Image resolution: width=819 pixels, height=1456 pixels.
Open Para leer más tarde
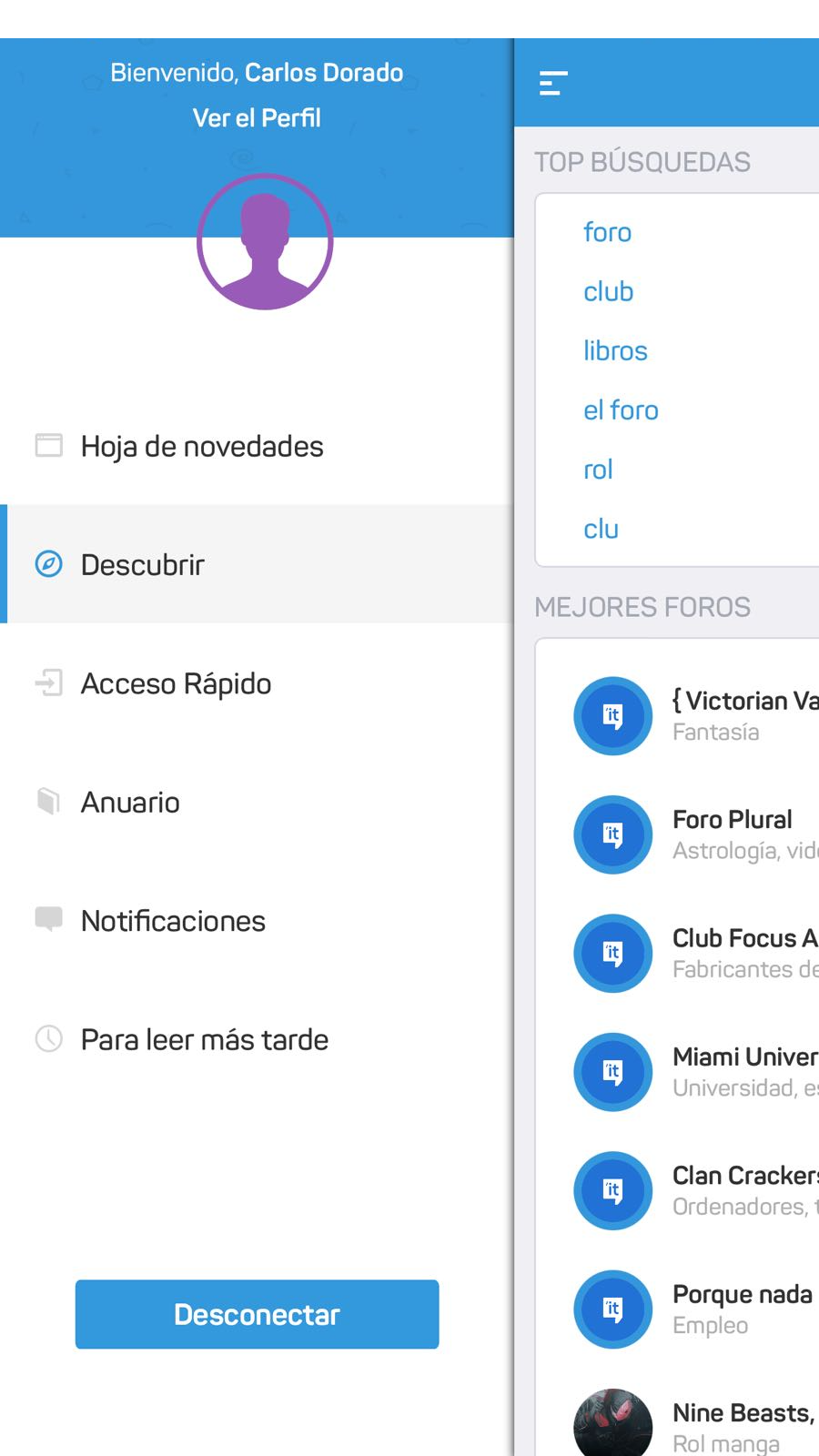(204, 1040)
